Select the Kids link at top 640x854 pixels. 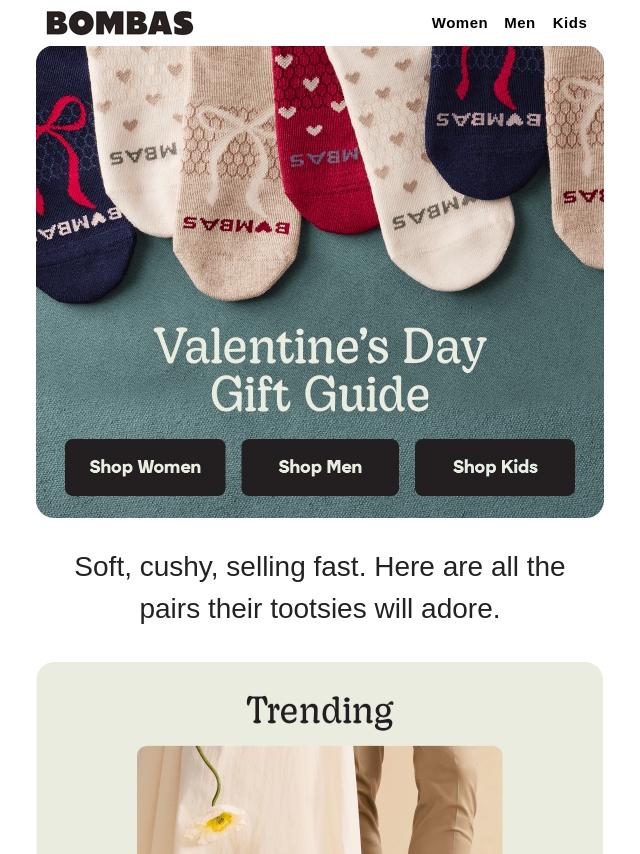click(569, 23)
